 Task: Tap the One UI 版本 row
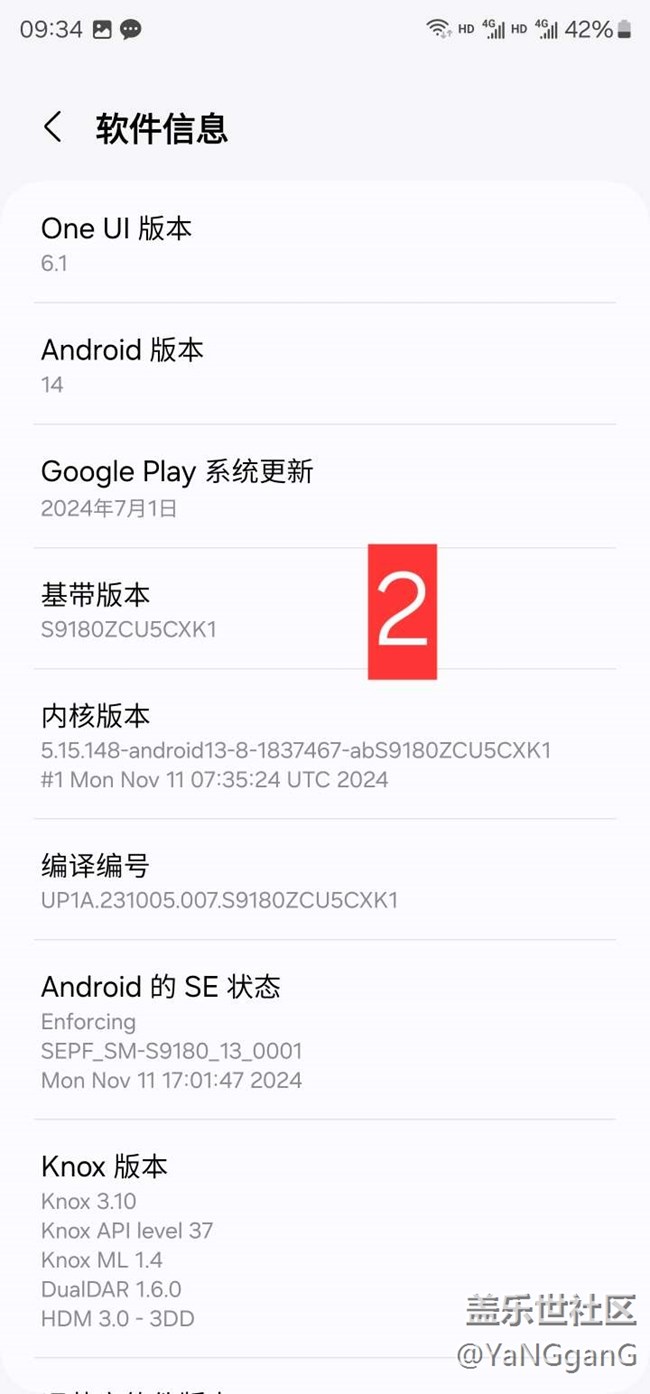324,244
